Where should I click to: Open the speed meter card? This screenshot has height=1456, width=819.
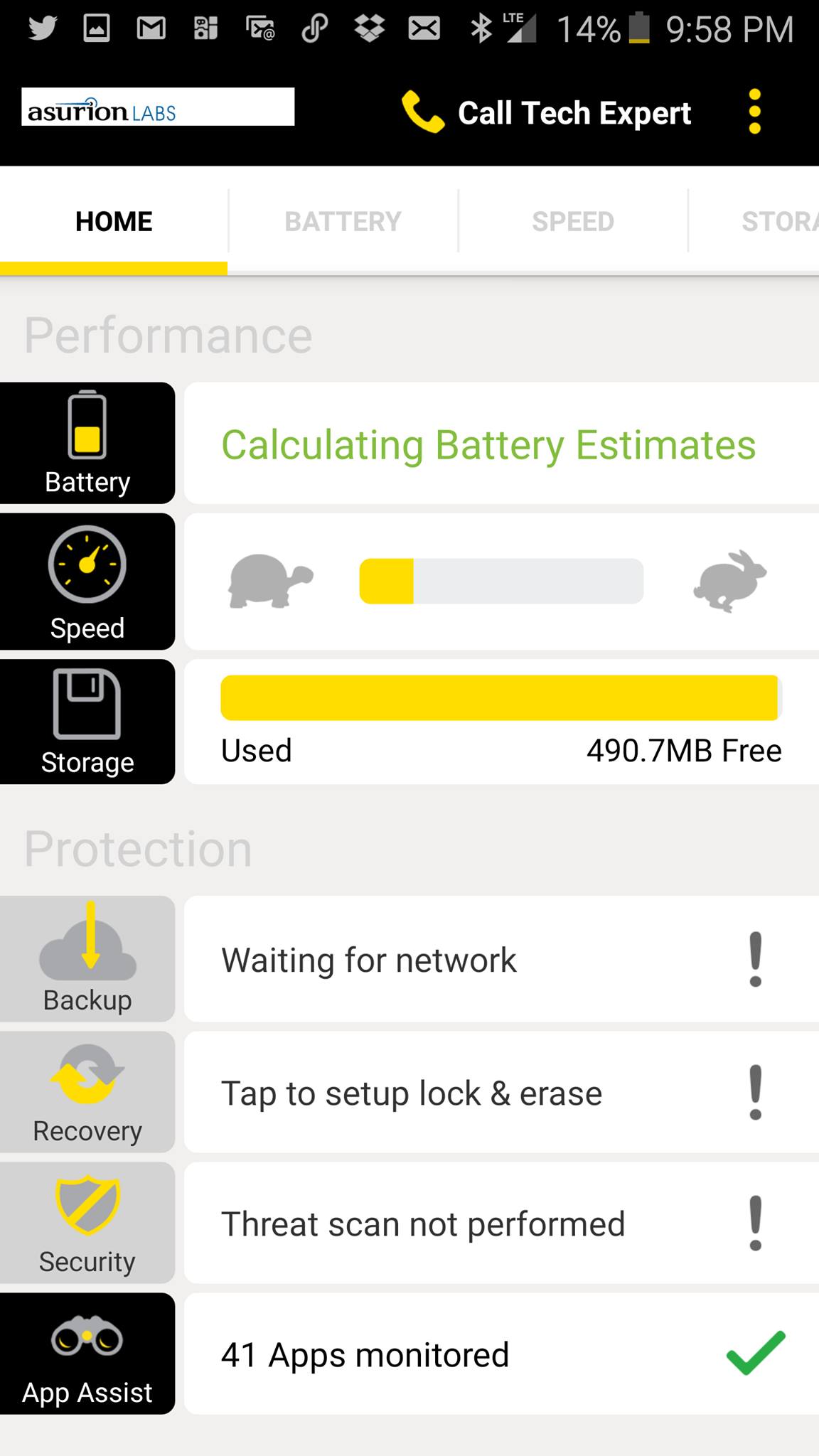pyautogui.click(x=501, y=582)
